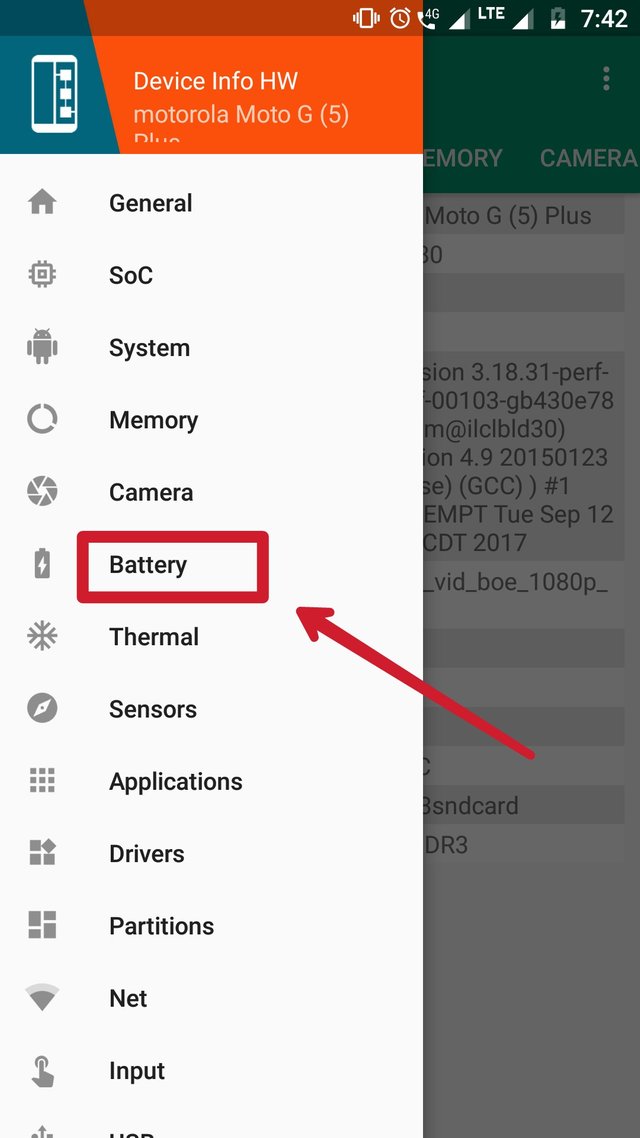Open Battery information
This screenshot has height=1138, width=640.
pyautogui.click(x=148, y=565)
